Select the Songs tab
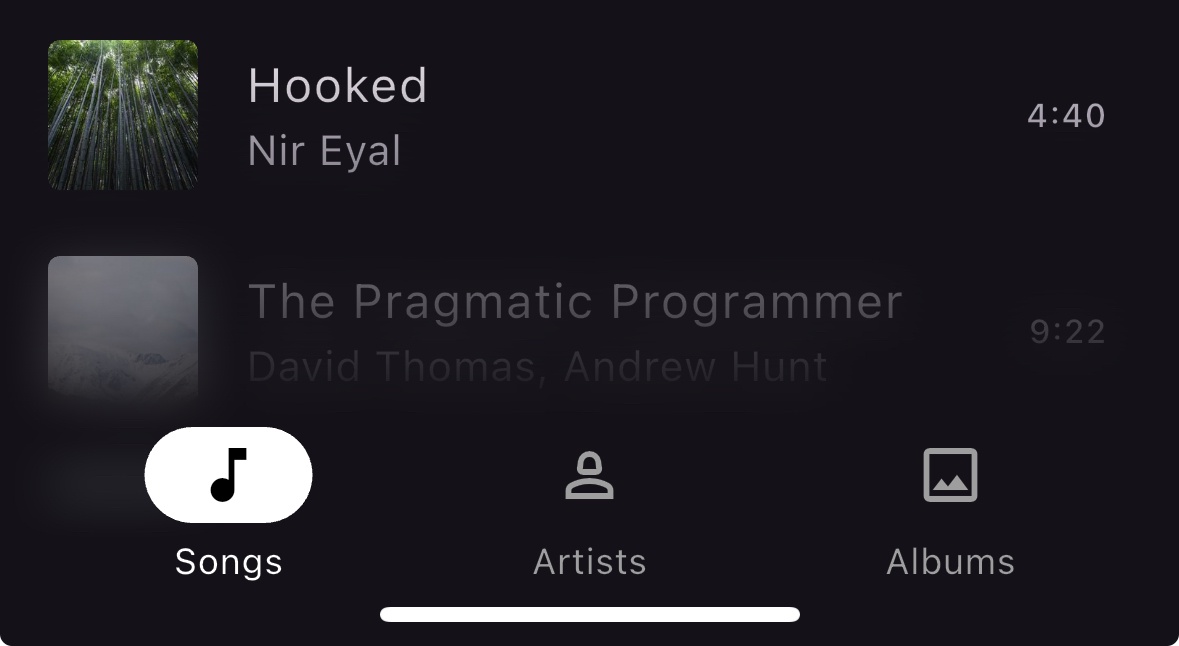Image resolution: width=1179 pixels, height=646 pixels. point(228,502)
